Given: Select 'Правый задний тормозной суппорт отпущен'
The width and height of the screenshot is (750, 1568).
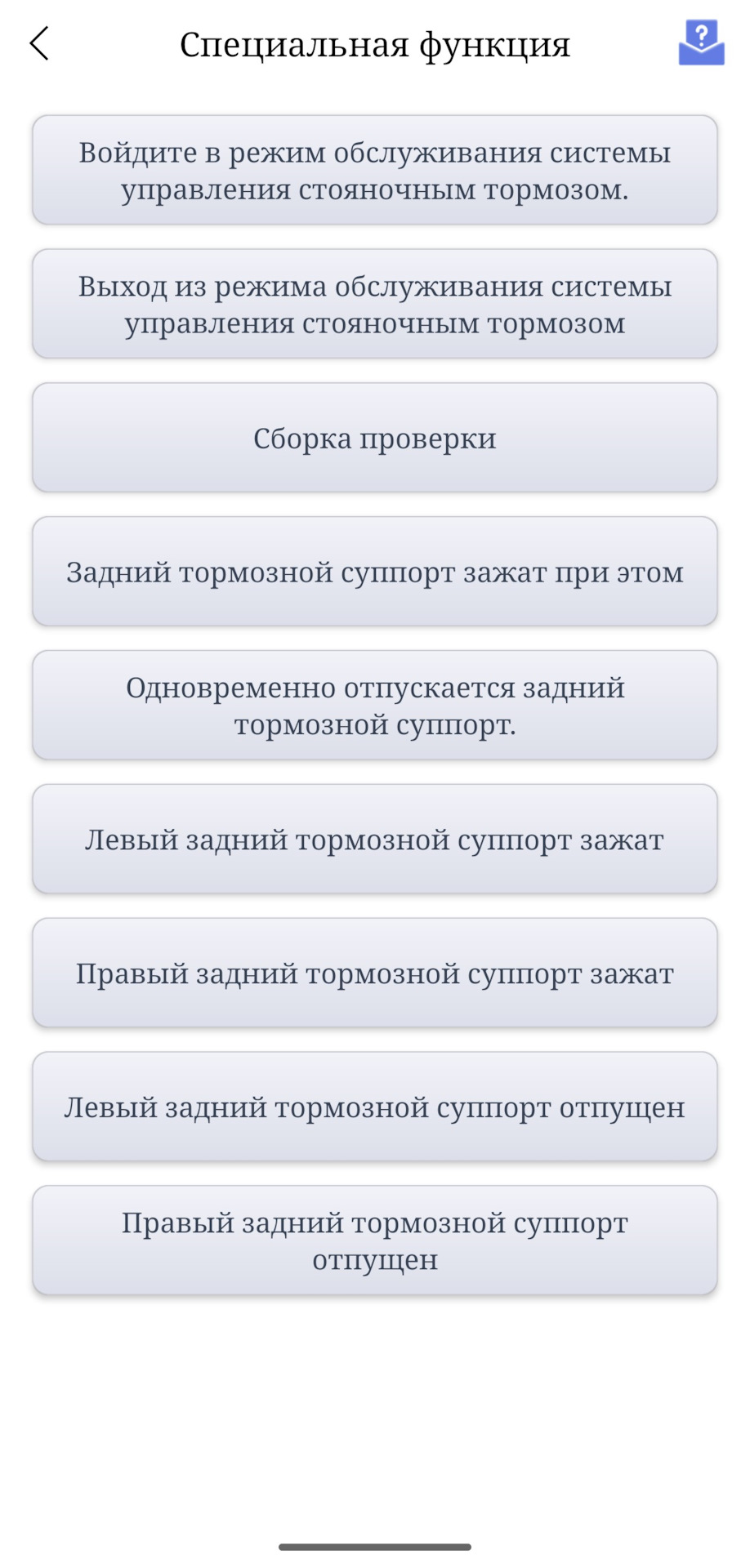Looking at the screenshot, I should coord(375,1241).
